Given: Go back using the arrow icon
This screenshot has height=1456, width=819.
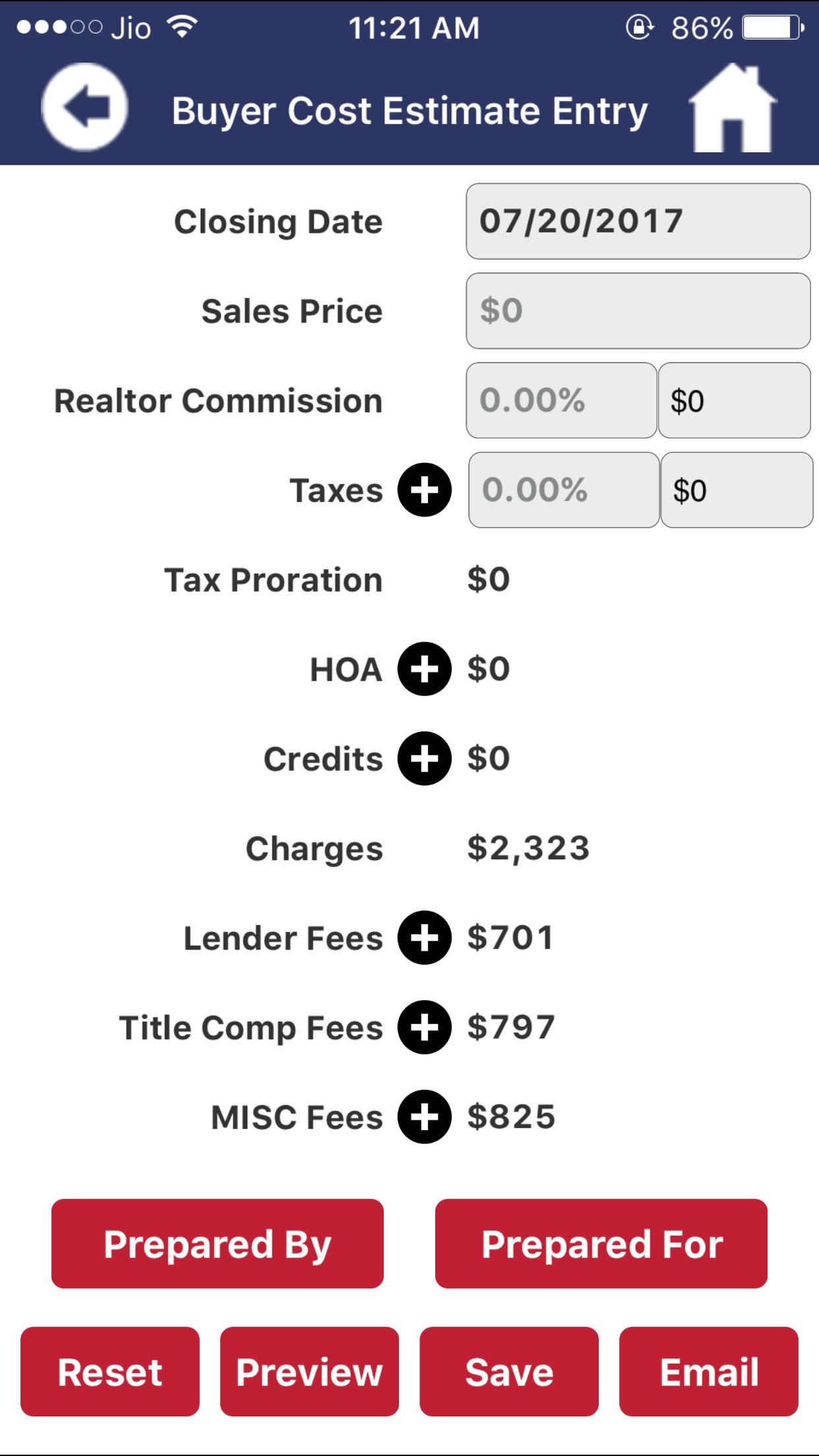Looking at the screenshot, I should [x=84, y=107].
